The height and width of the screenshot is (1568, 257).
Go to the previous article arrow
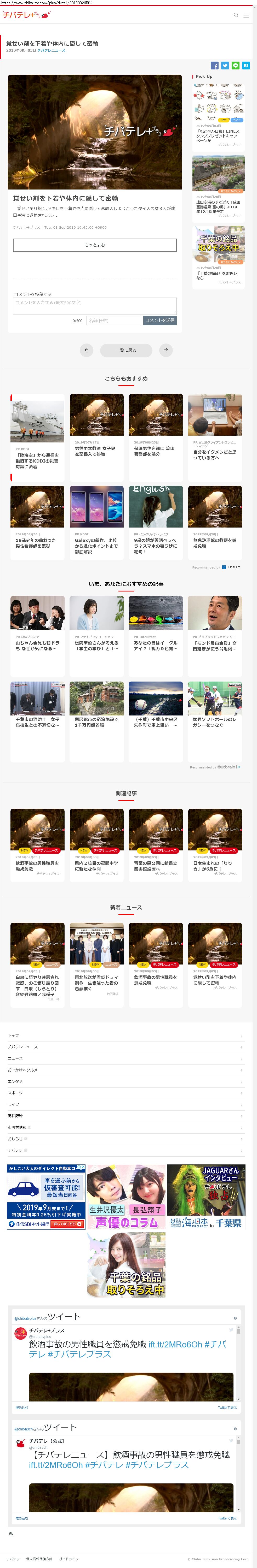87,350
